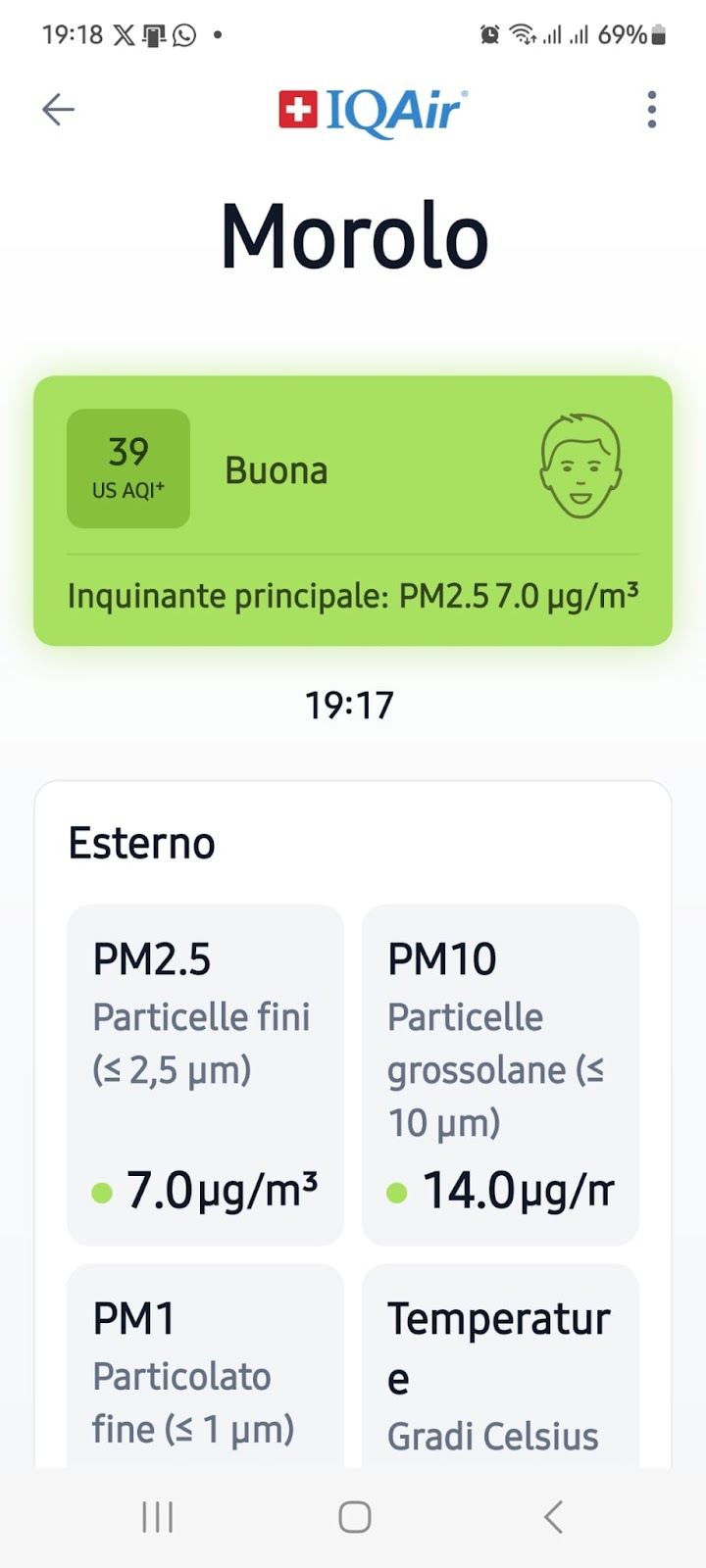This screenshot has height=1568, width=706.
Task: Open the green 39 US AQI+ card
Action: pos(353,511)
